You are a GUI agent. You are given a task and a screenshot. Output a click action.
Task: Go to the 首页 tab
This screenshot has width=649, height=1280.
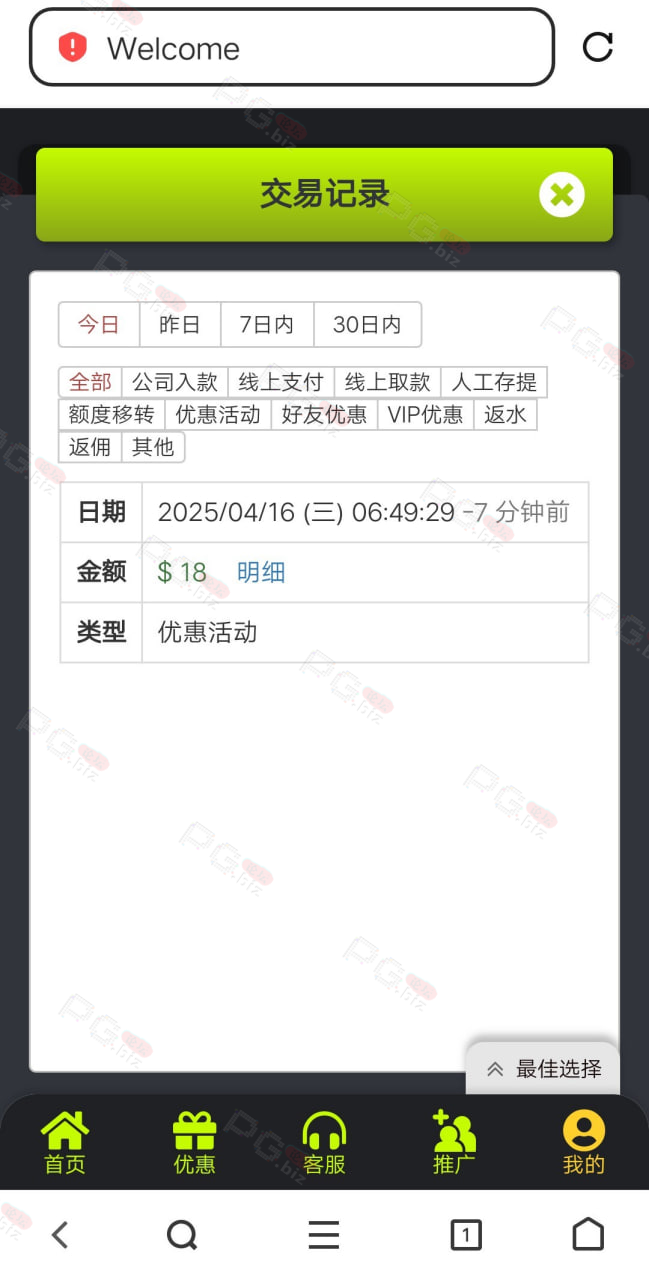(65, 1143)
